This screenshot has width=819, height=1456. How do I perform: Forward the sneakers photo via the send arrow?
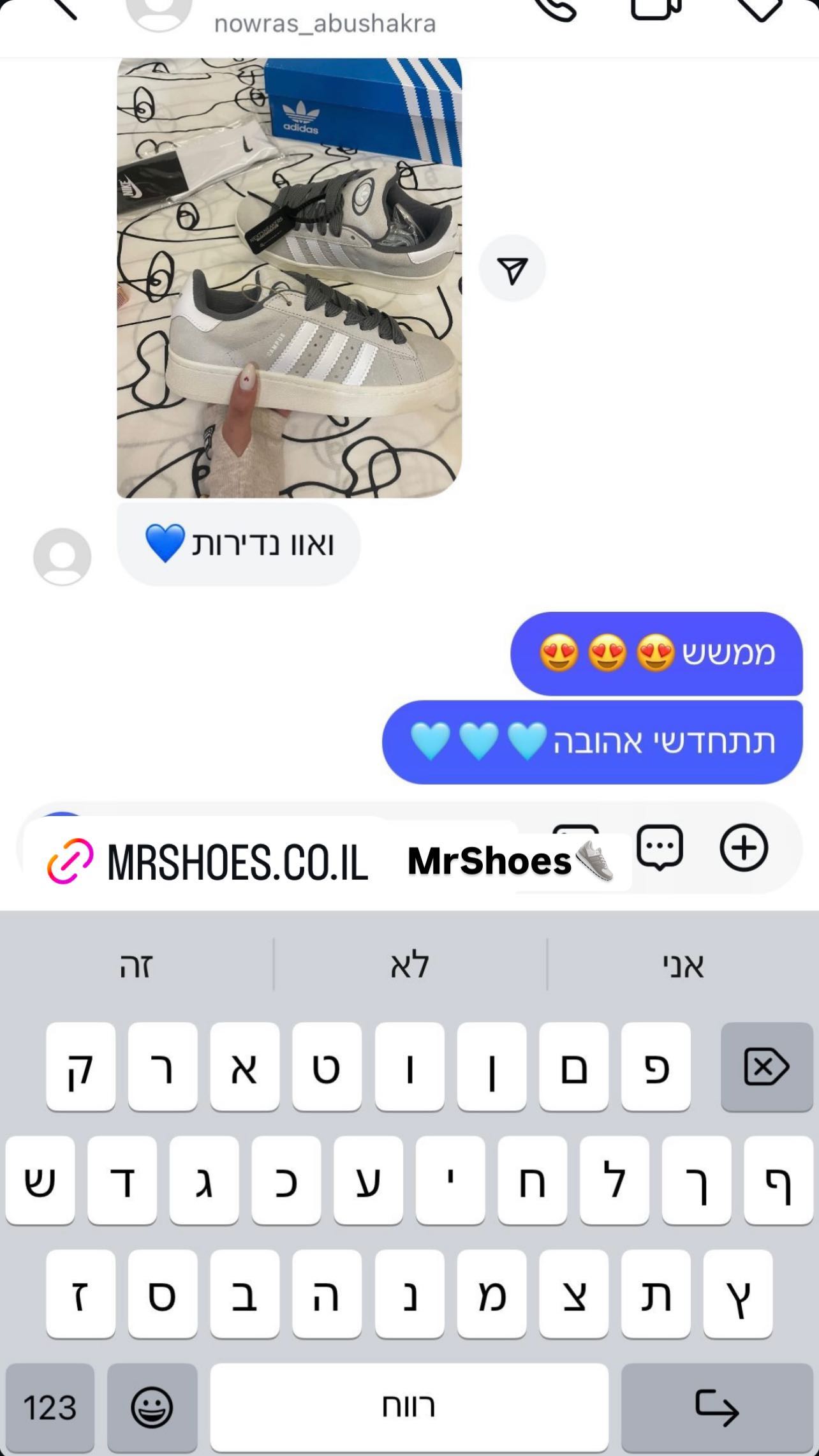coord(512,269)
